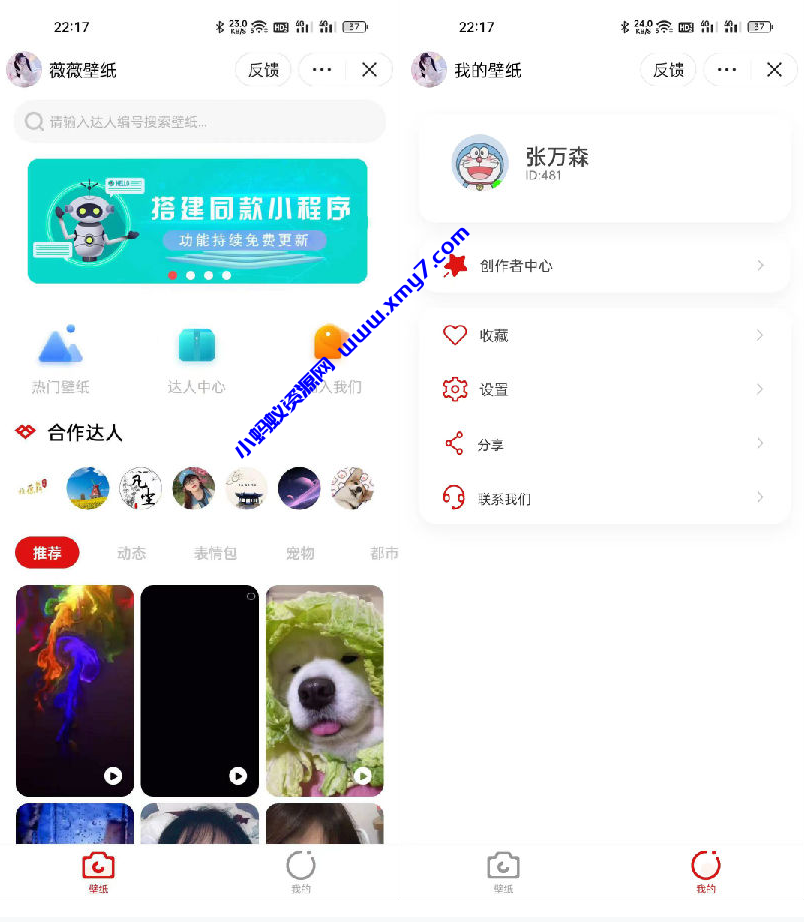Viewport: 804px width, 922px height.
Task: Tap the wallpaper search input field
Action: tap(199, 120)
